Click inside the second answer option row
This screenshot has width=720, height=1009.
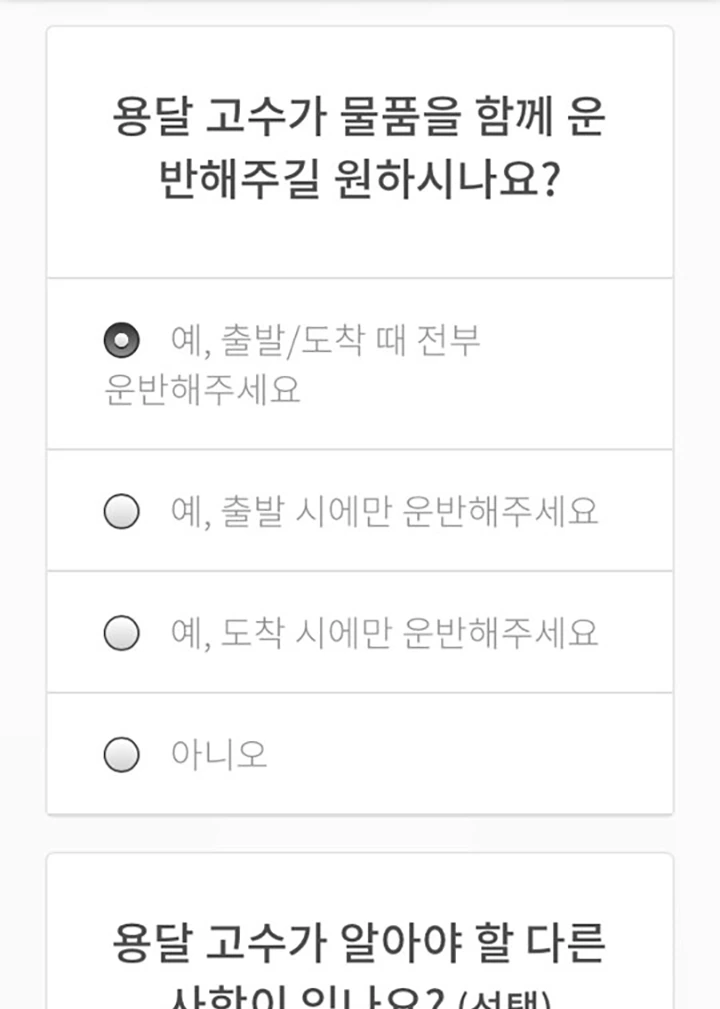[x=360, y=511]
